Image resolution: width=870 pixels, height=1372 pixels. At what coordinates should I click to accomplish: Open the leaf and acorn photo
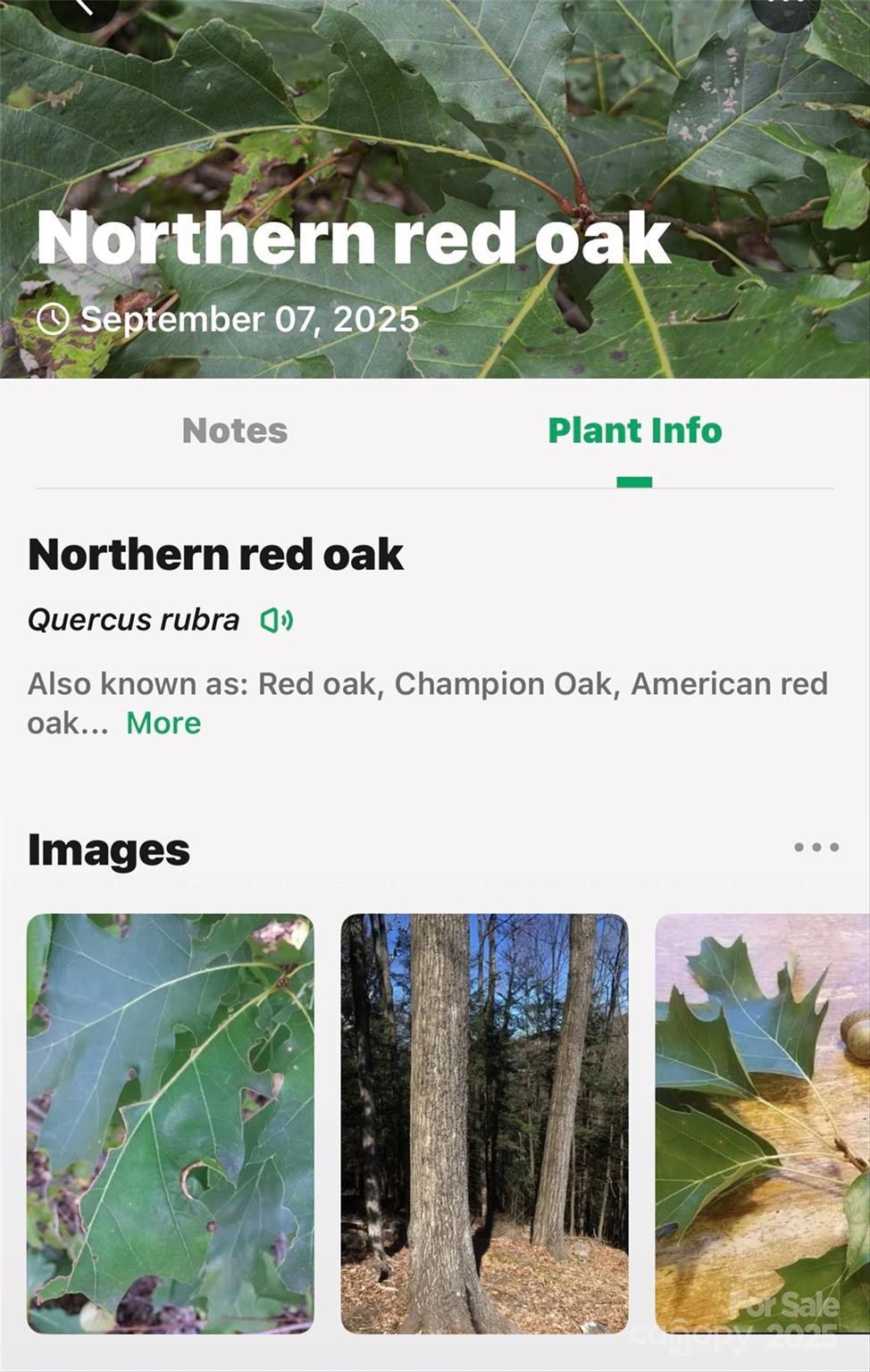tap(762, 1123)
